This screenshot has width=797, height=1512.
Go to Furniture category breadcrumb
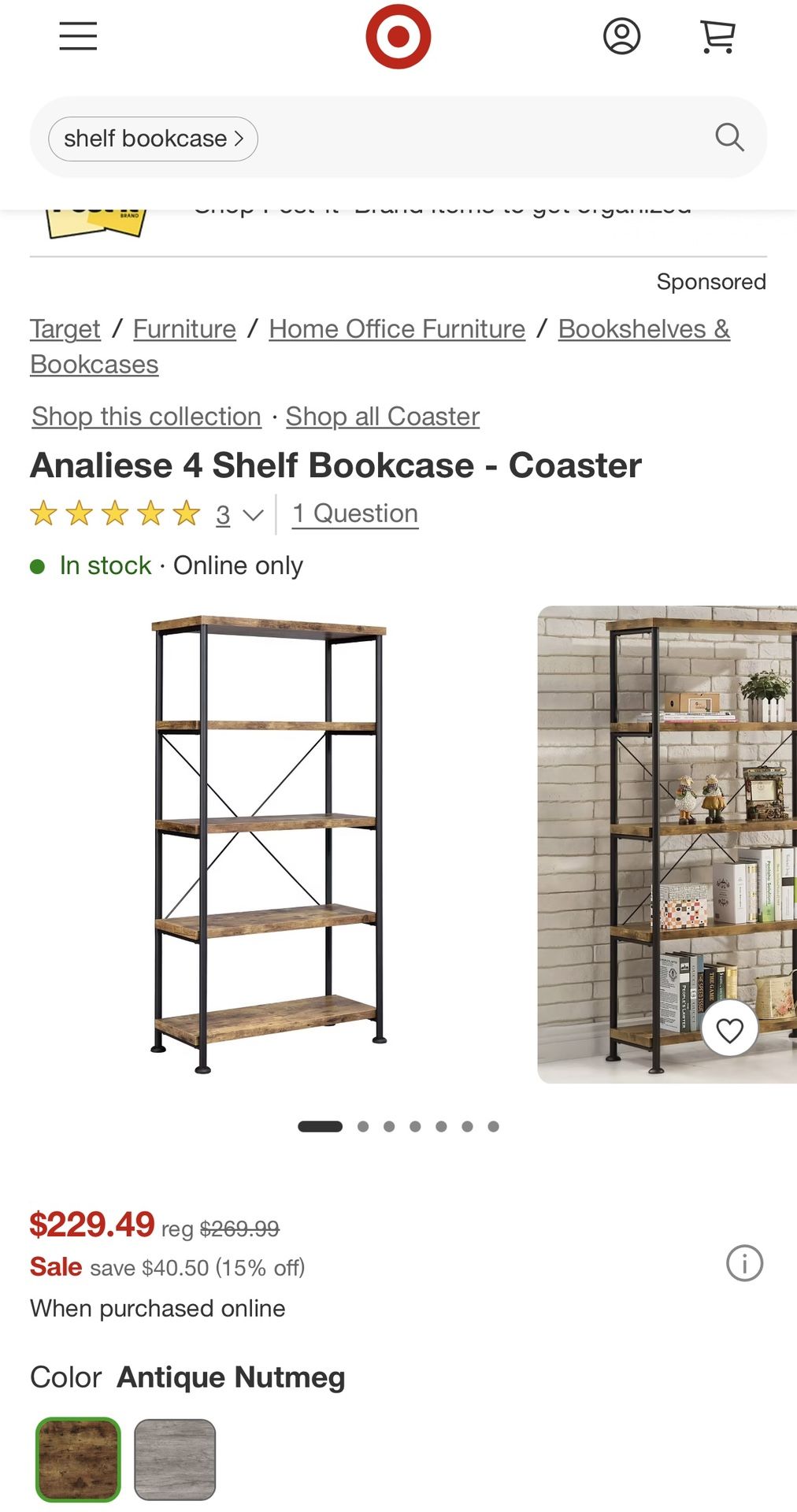click(x=184, y=328)
